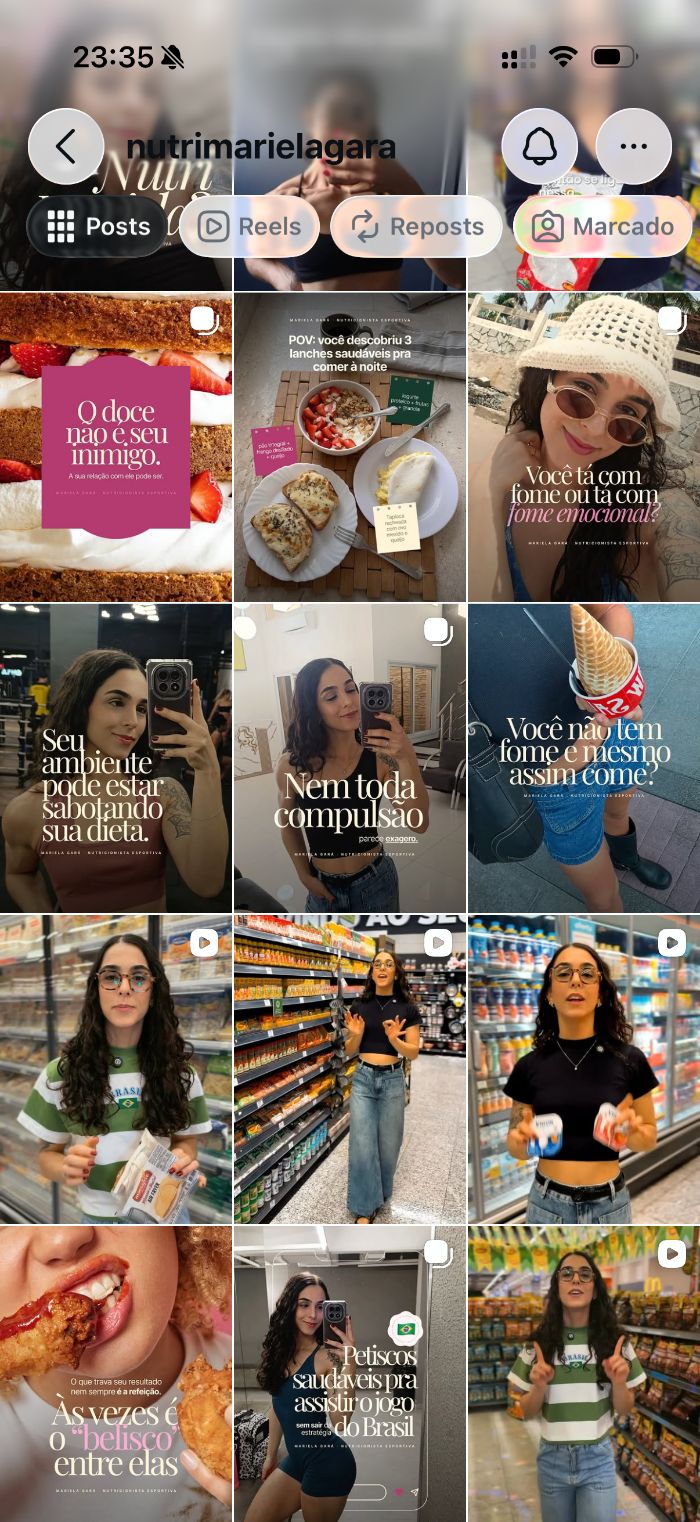Open the 'belisco entre elas' post
This screenshot has width=700, height=1522.
[x=116, y=1374]
